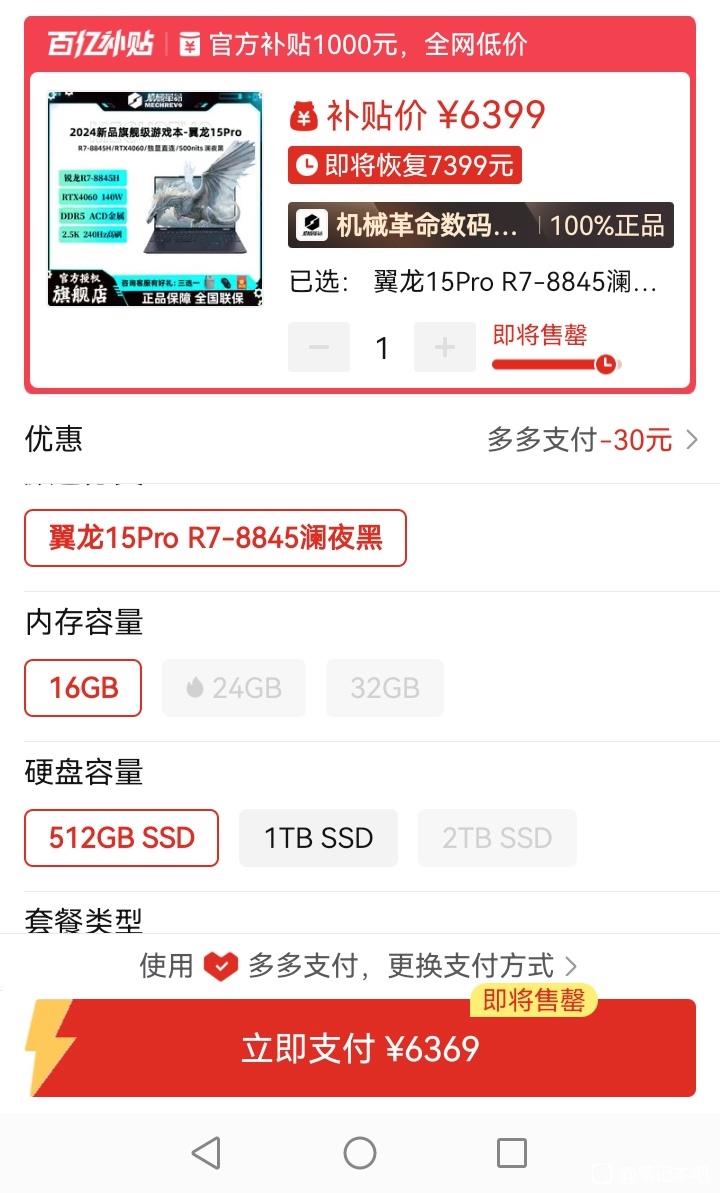Choose 16GB memory capacity
Screen dimensions: 720x1193
[x=83, y=688]
